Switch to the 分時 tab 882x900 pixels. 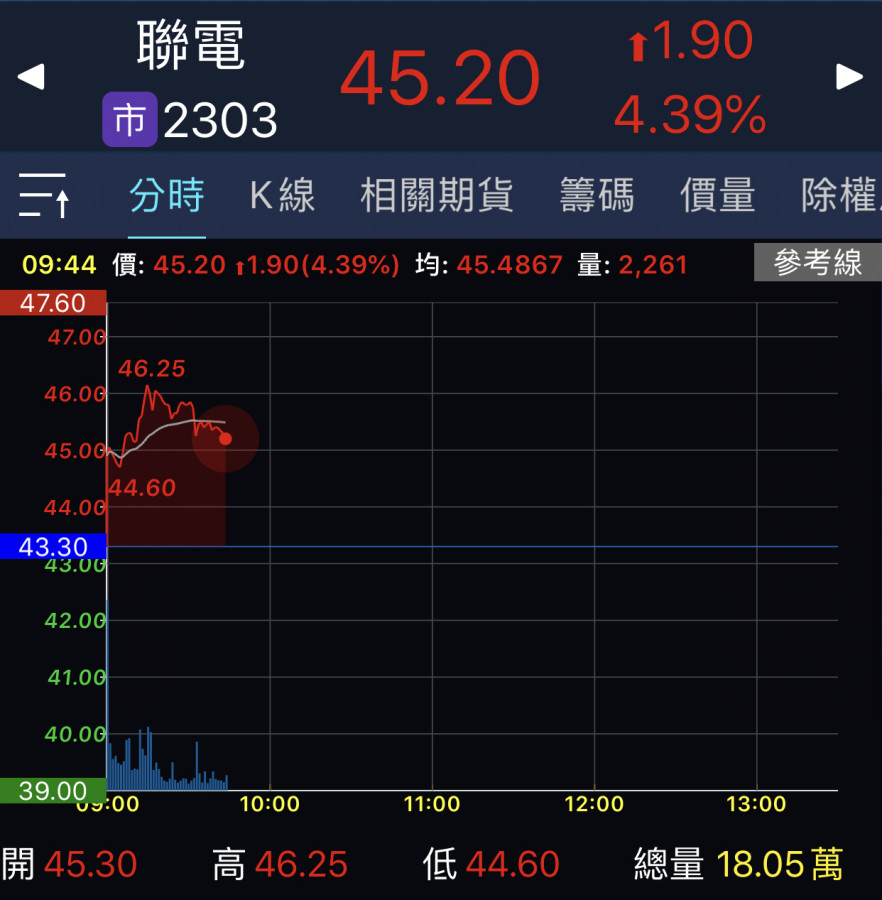pos(166,195)
